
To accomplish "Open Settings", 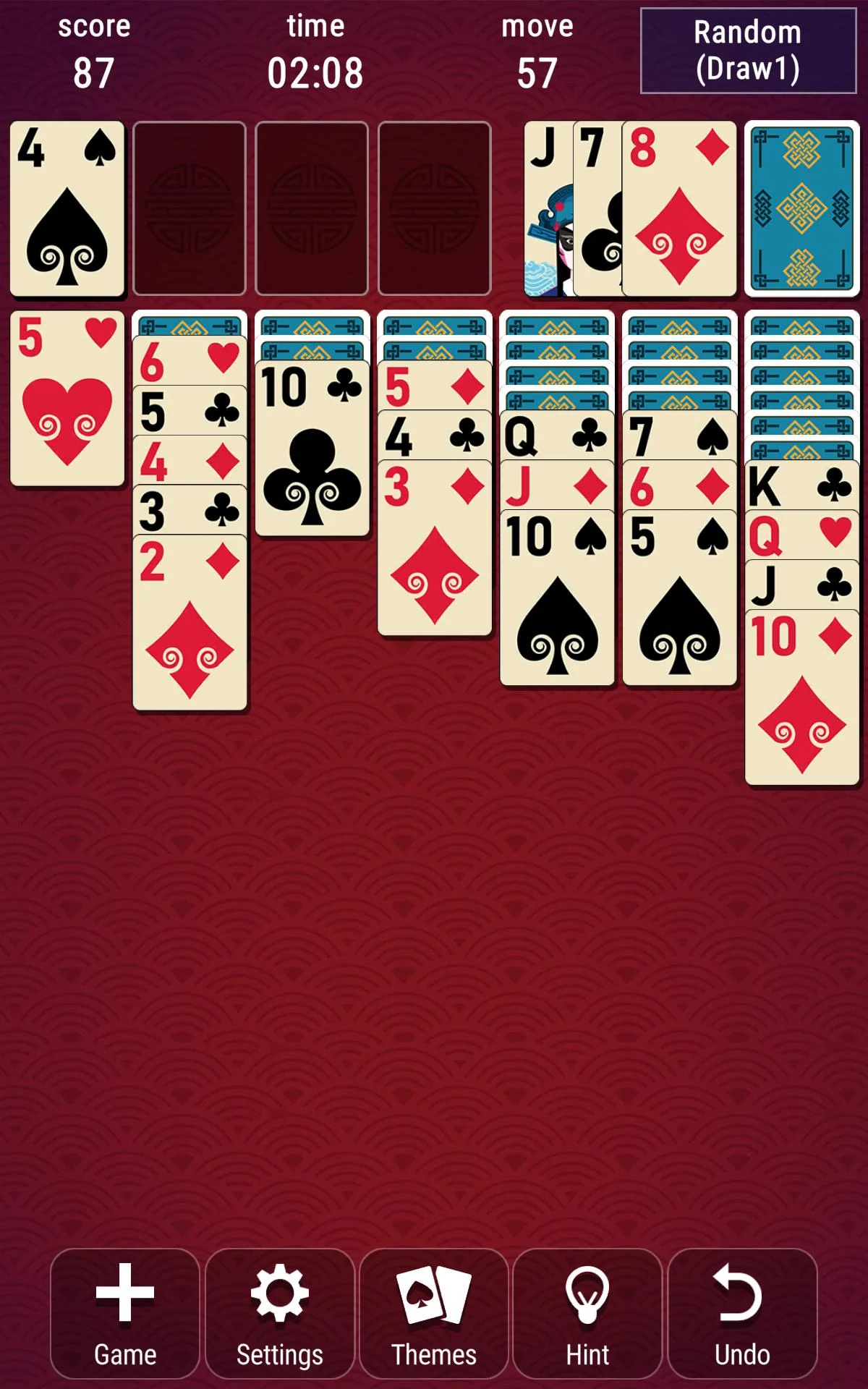I will pyautogui.click(x=280, y=1314).
